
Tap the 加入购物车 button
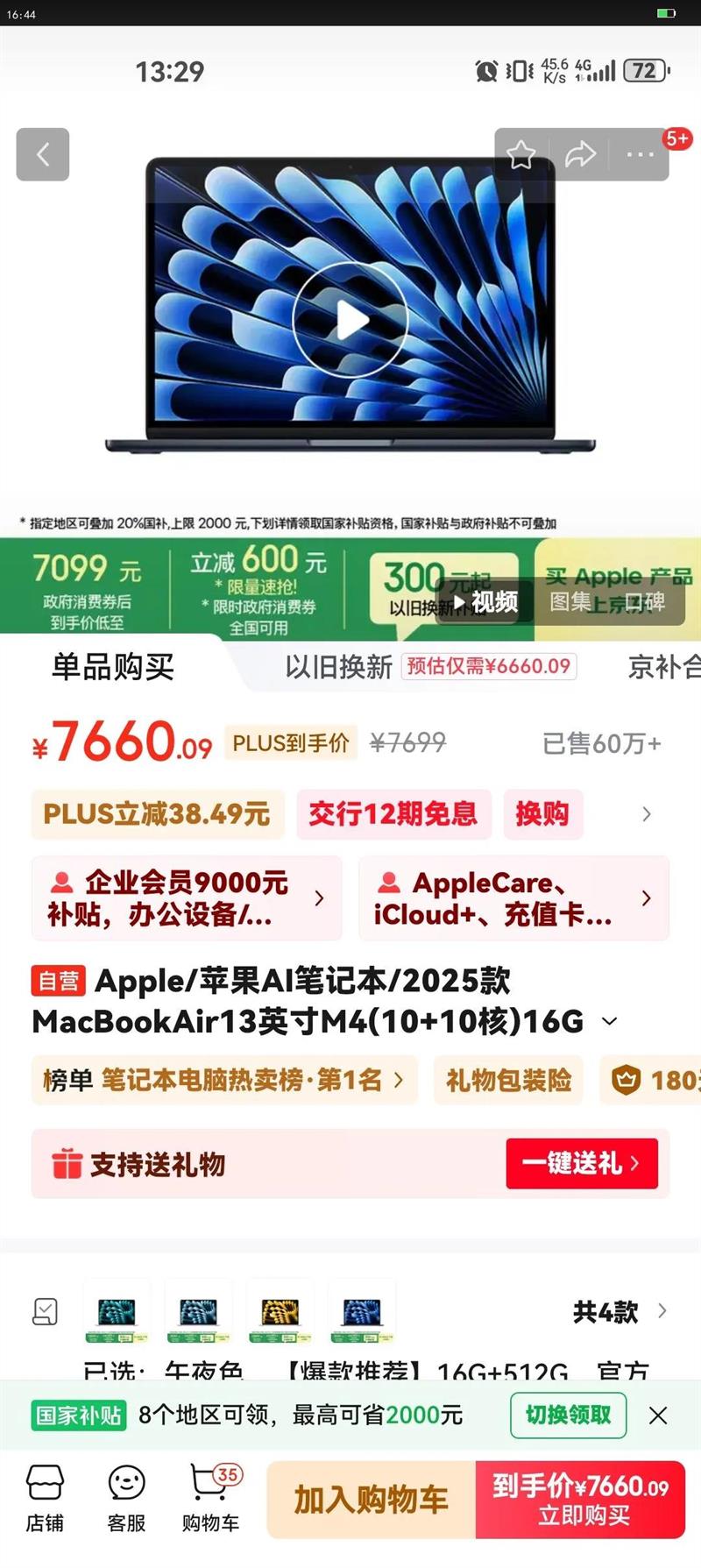(x=369, y=1500)
